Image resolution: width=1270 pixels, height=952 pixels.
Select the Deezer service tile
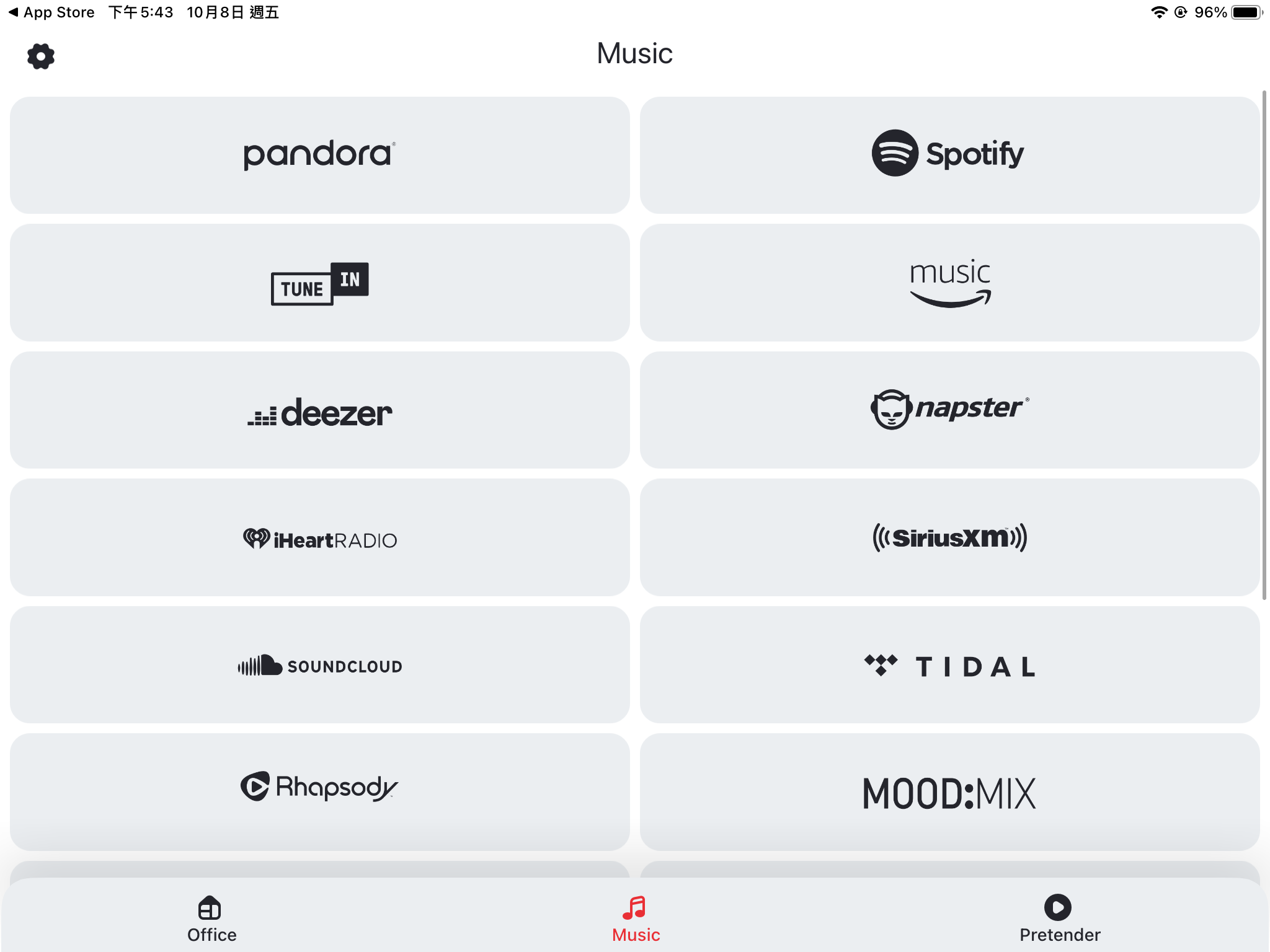coord(319,410)
